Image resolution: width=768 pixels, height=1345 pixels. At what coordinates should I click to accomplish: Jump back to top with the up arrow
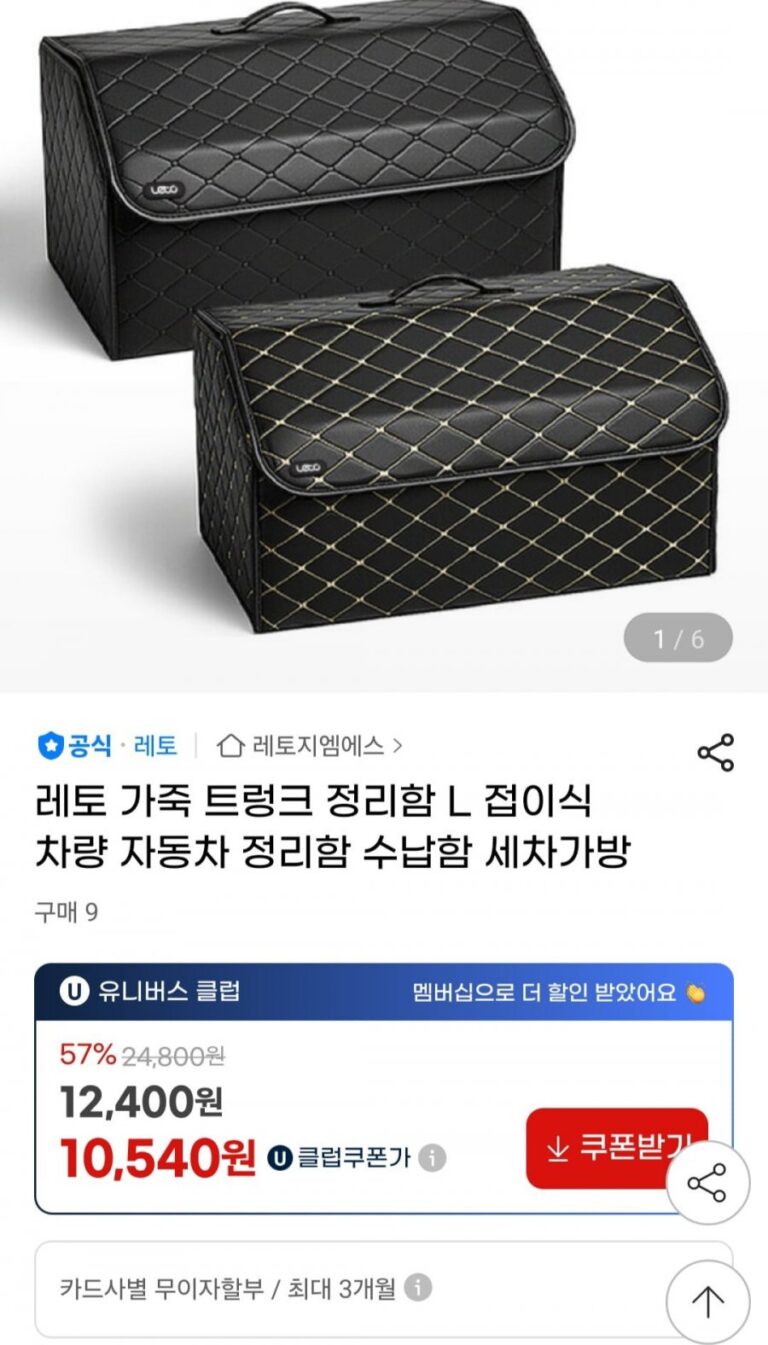707,1300
